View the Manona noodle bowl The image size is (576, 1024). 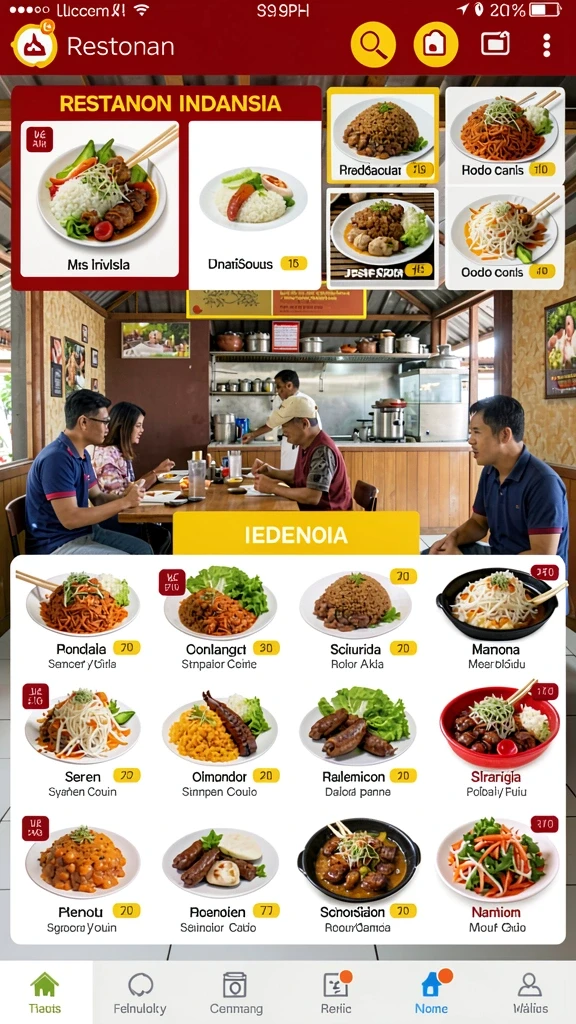(498, 618)
